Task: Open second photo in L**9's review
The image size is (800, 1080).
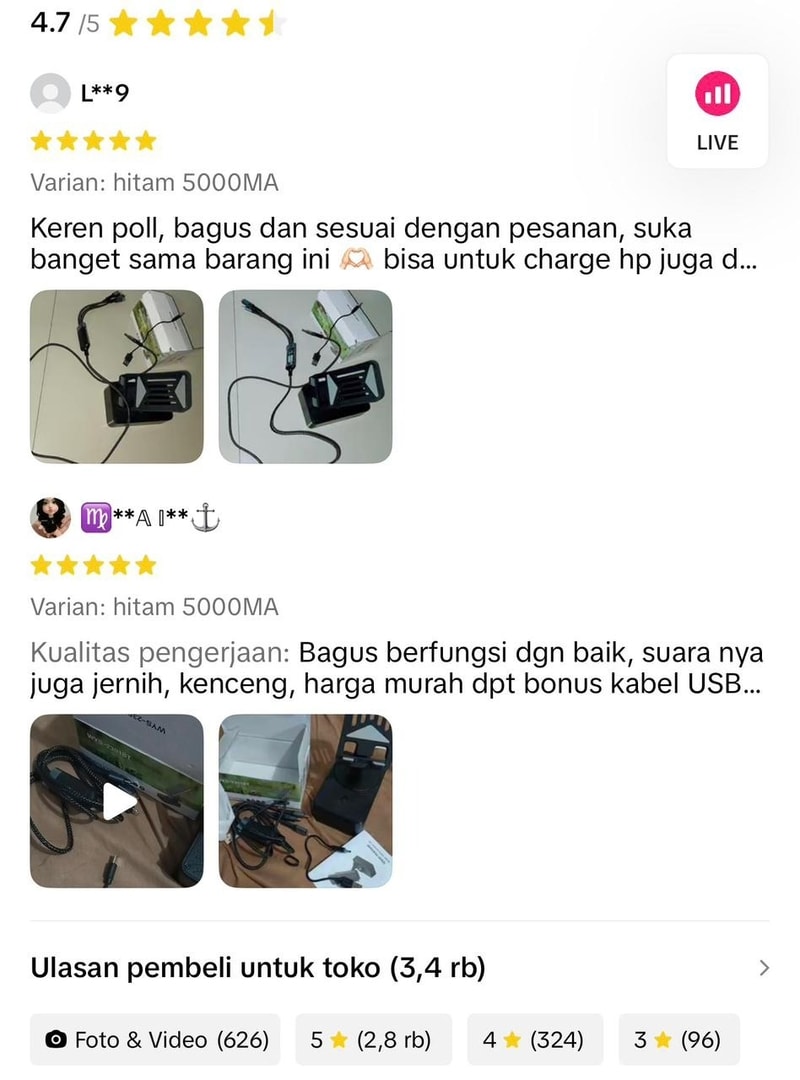Action: 305,377
